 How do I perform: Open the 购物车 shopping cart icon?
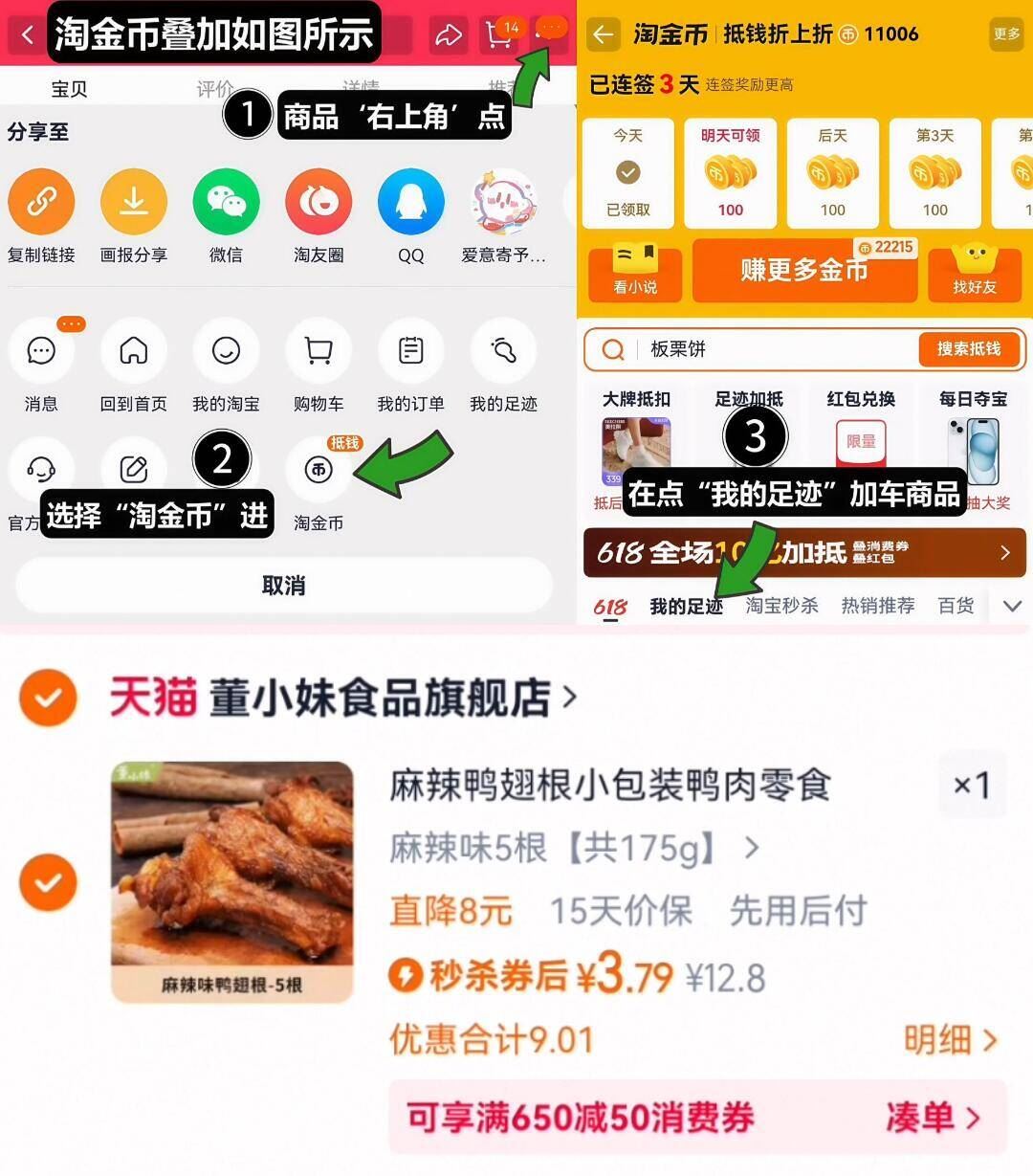(x=319, y=350)
